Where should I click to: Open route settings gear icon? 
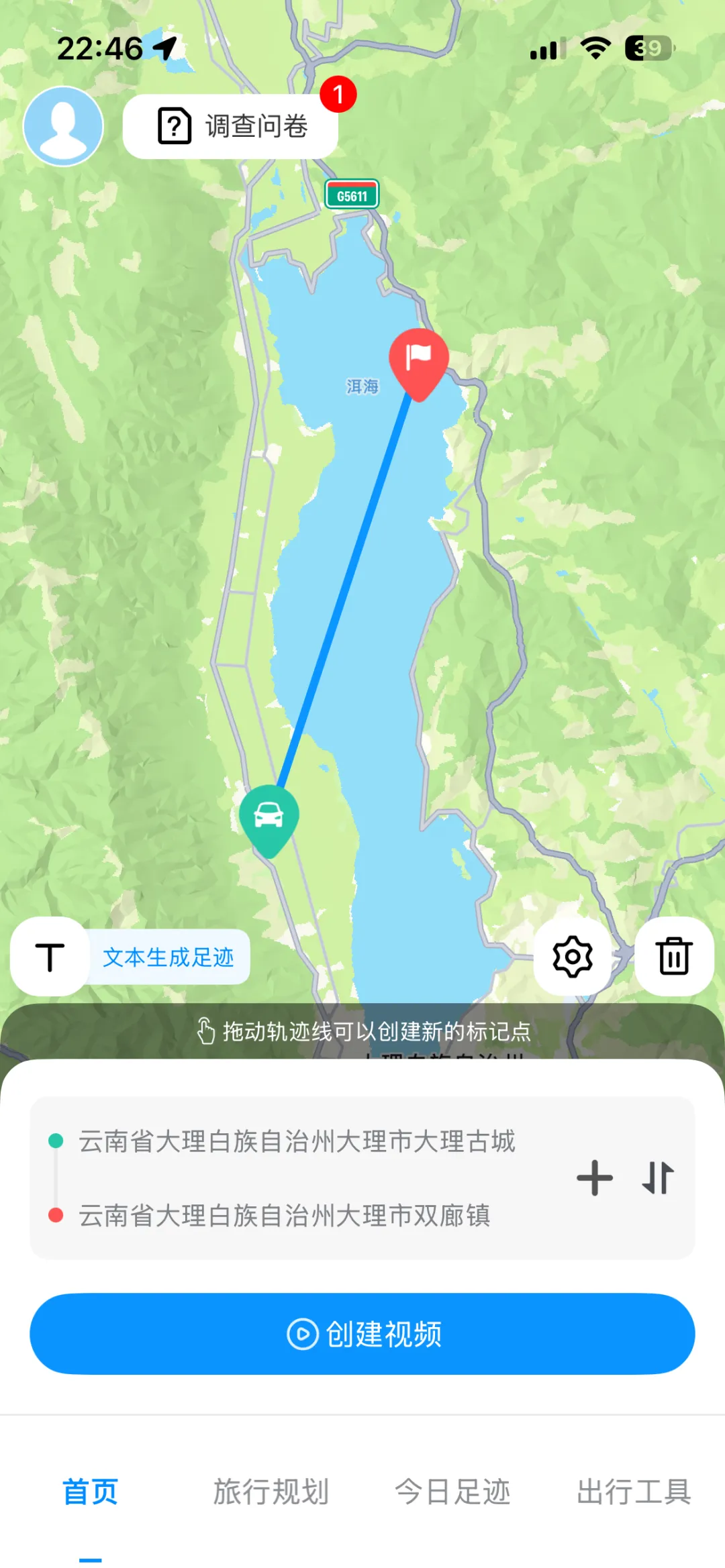pyautogui.click(x=573, y=956)
